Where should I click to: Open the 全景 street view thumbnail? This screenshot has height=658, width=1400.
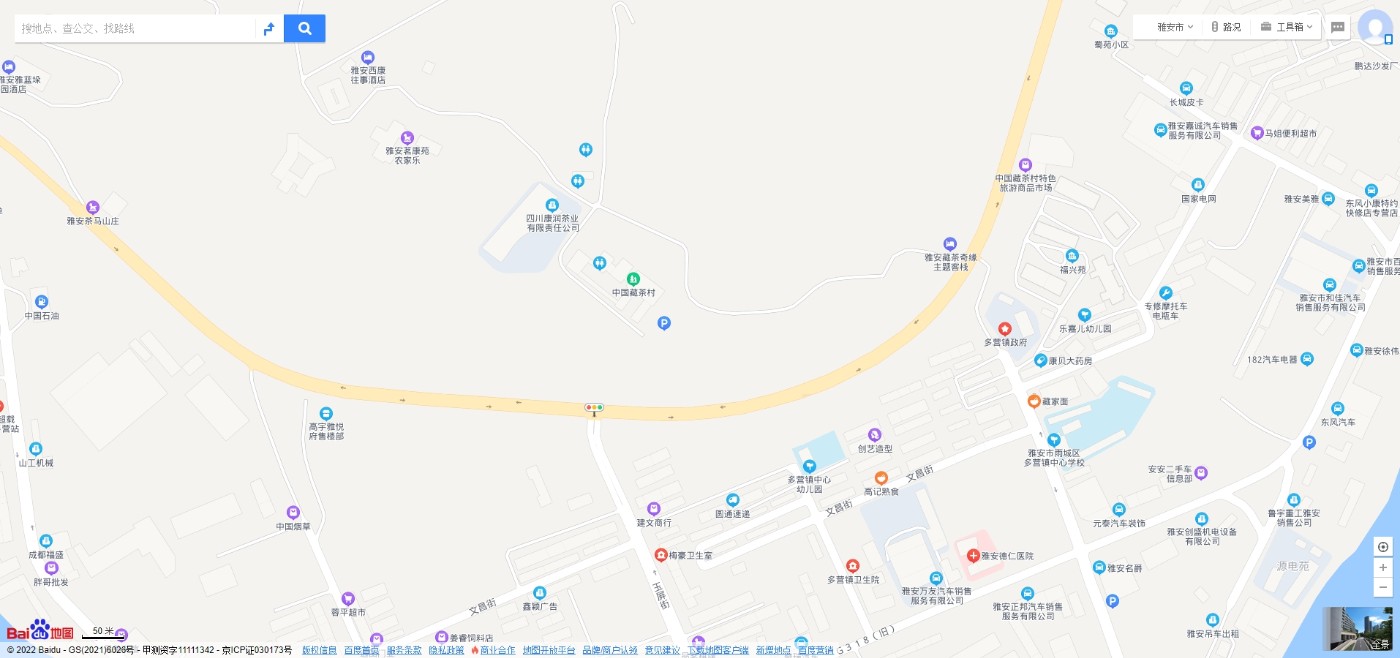pos(1357,629)
